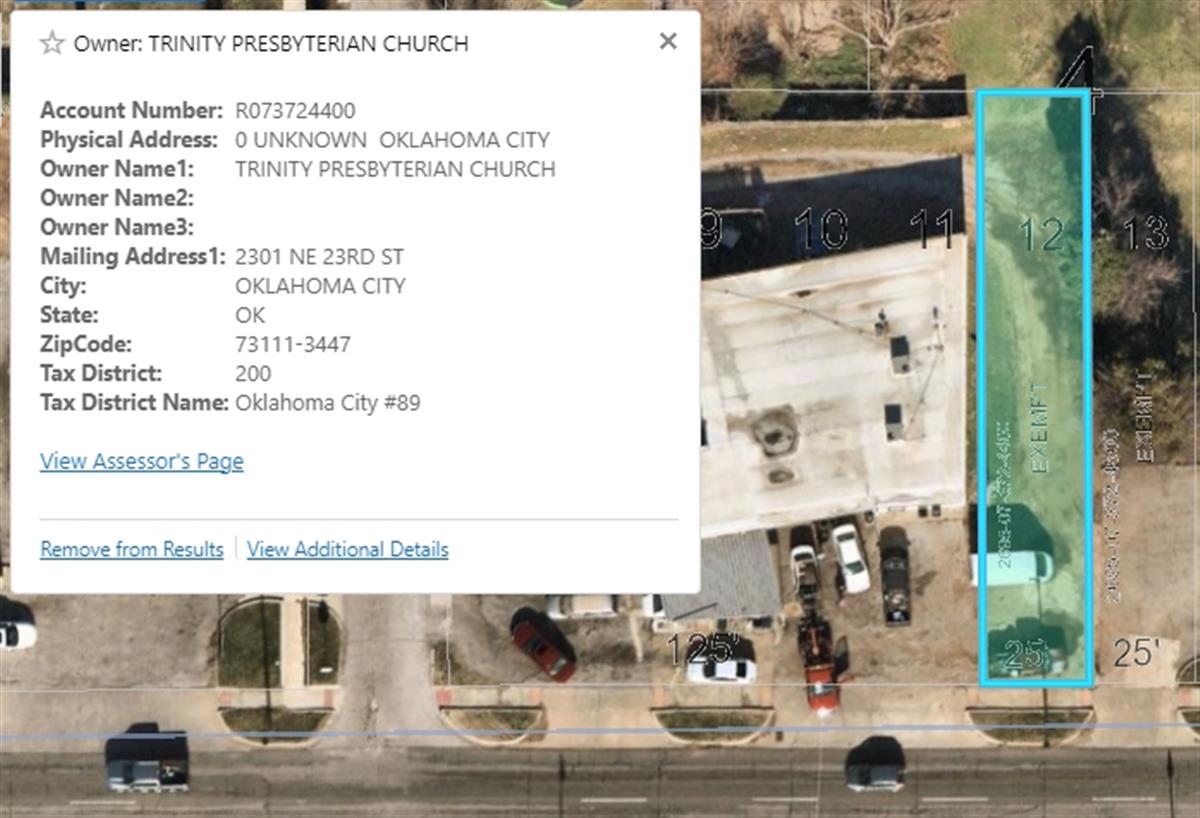Screen dimensions: 1200x818
Task: Close the owner info popup
Action: tap(668, 41)
